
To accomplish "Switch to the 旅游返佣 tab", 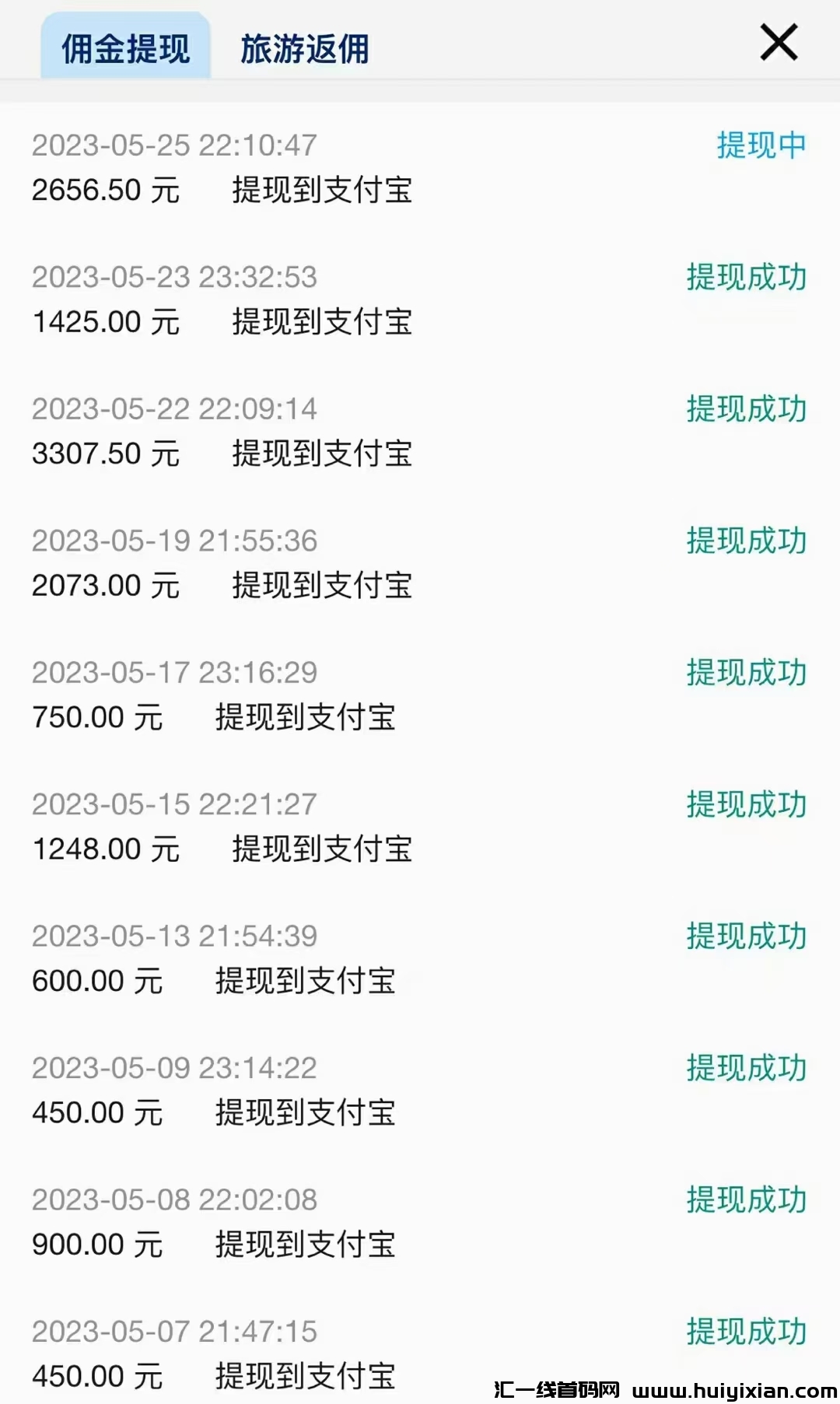I will click(x=304, y=49).
